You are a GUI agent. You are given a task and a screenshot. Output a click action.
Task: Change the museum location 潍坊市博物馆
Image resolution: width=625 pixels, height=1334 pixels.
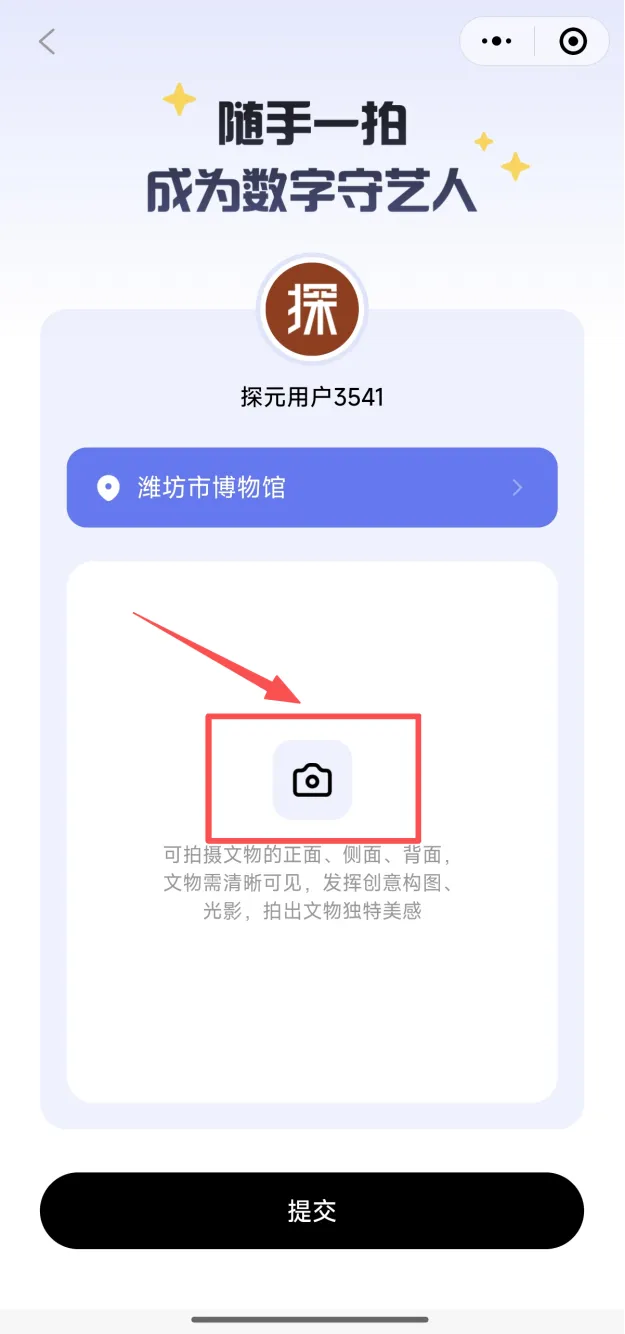312,487
